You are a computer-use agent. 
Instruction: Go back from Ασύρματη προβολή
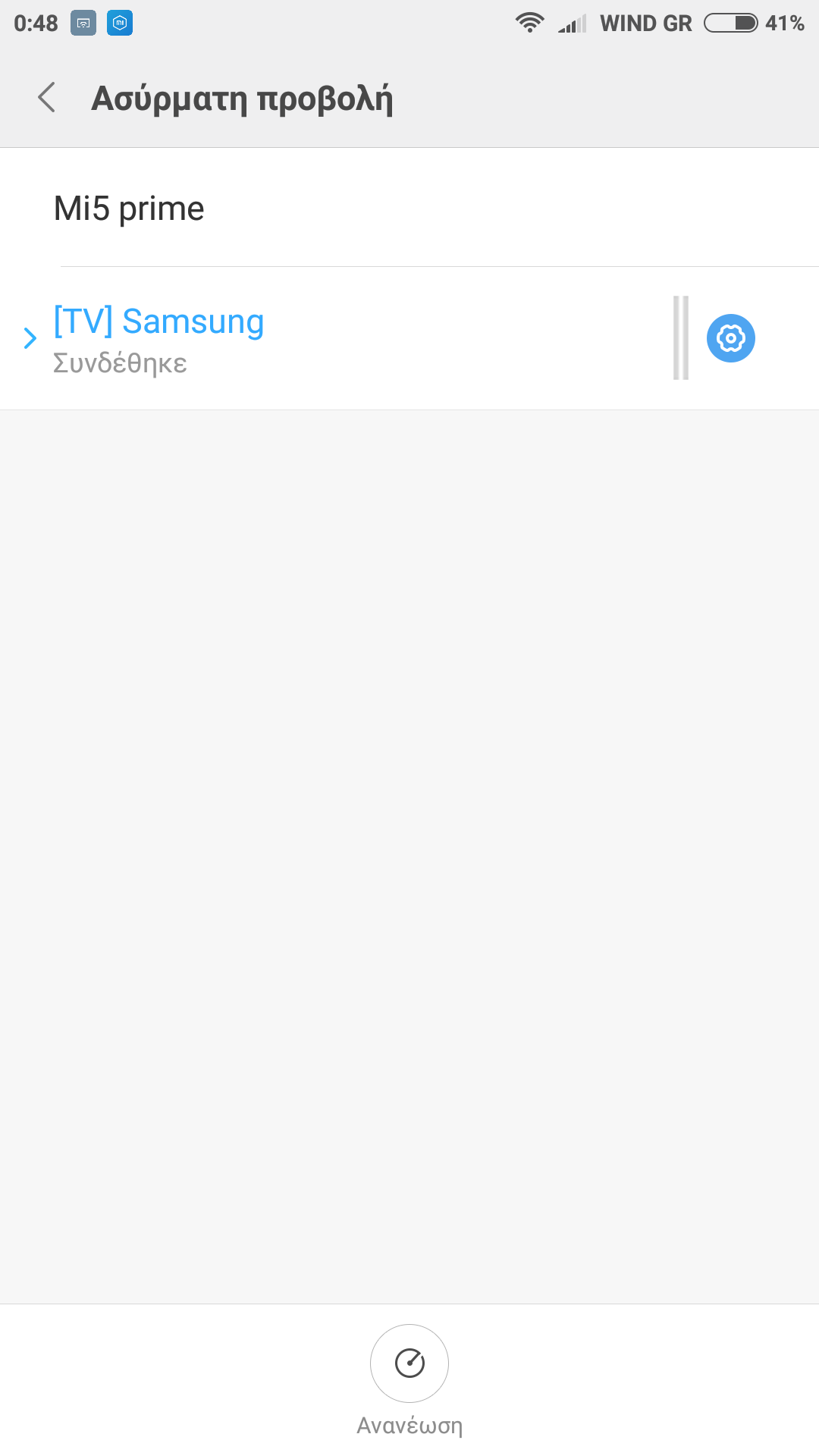tap(47, 98)
